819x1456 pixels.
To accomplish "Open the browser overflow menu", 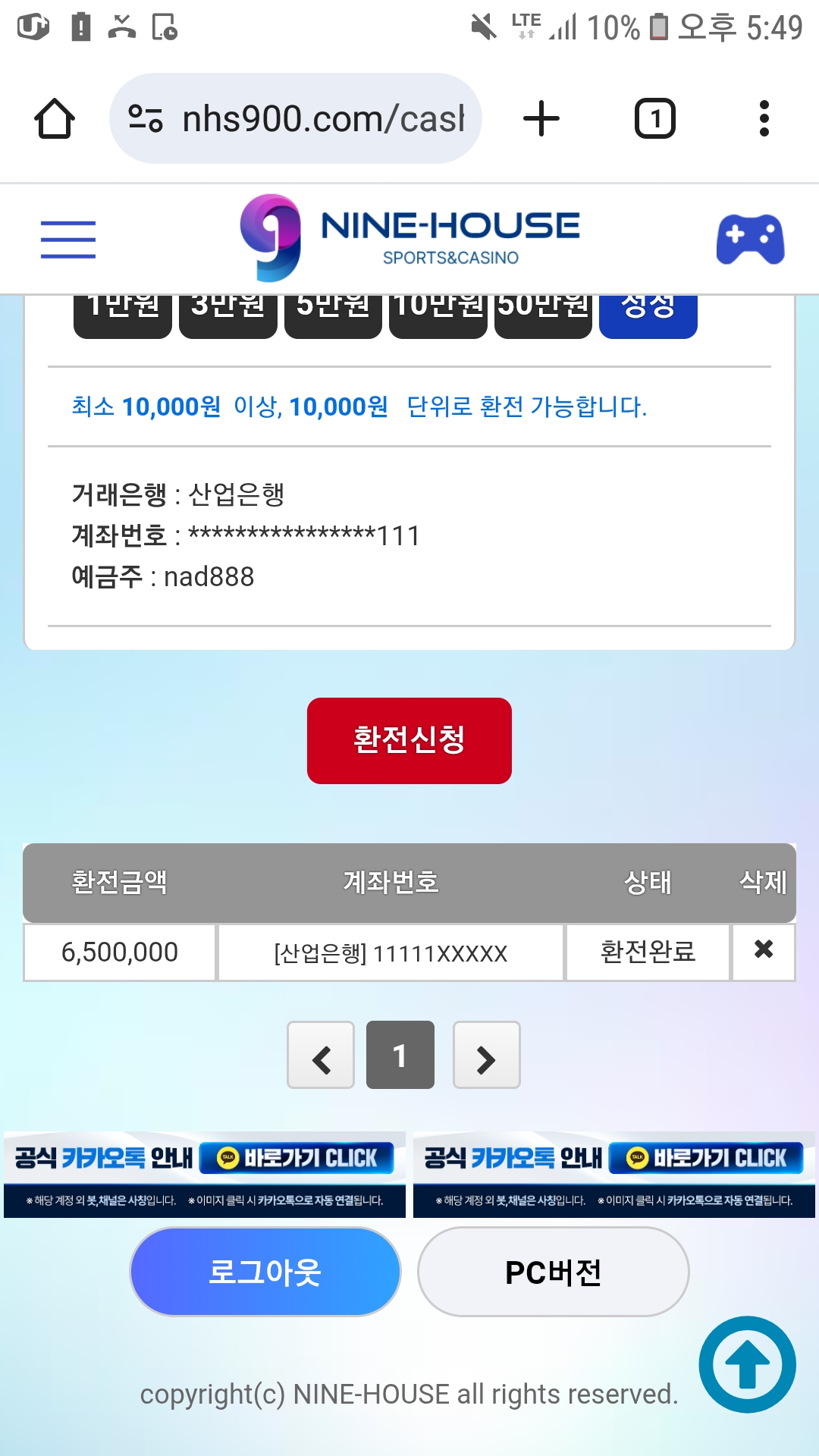I will (764, 119).
